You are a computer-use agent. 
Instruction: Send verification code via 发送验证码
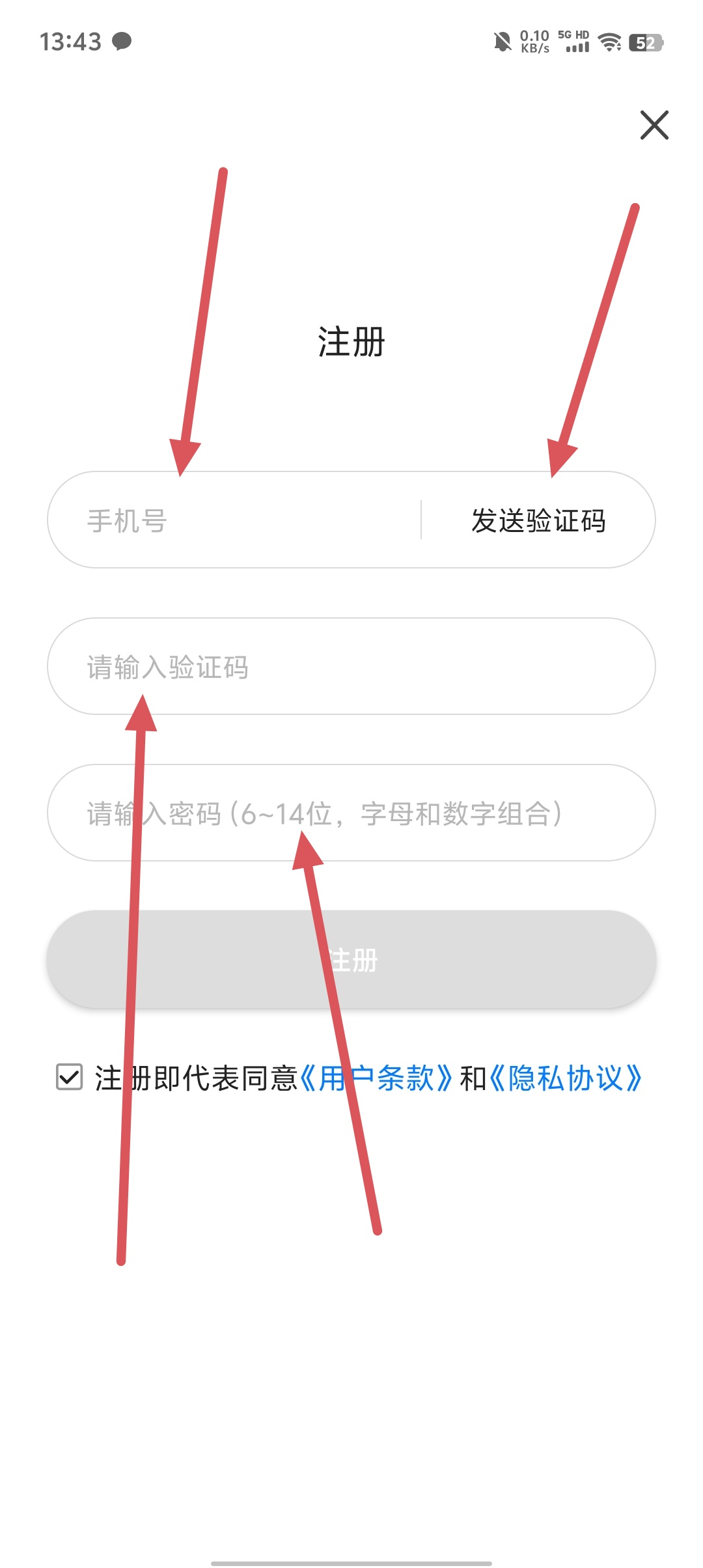coord(538,520)
